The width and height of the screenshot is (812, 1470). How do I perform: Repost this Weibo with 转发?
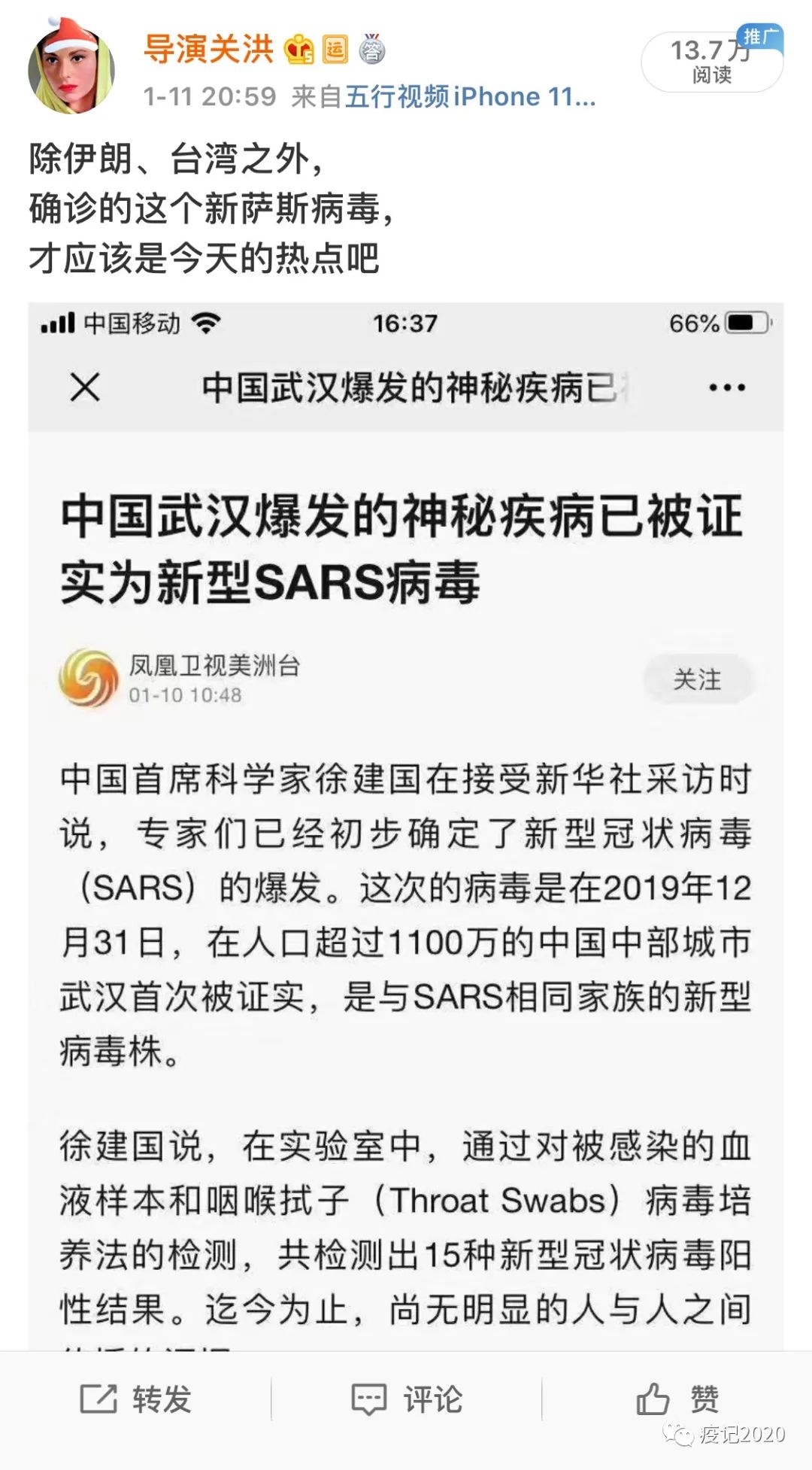pos(136,1399)
